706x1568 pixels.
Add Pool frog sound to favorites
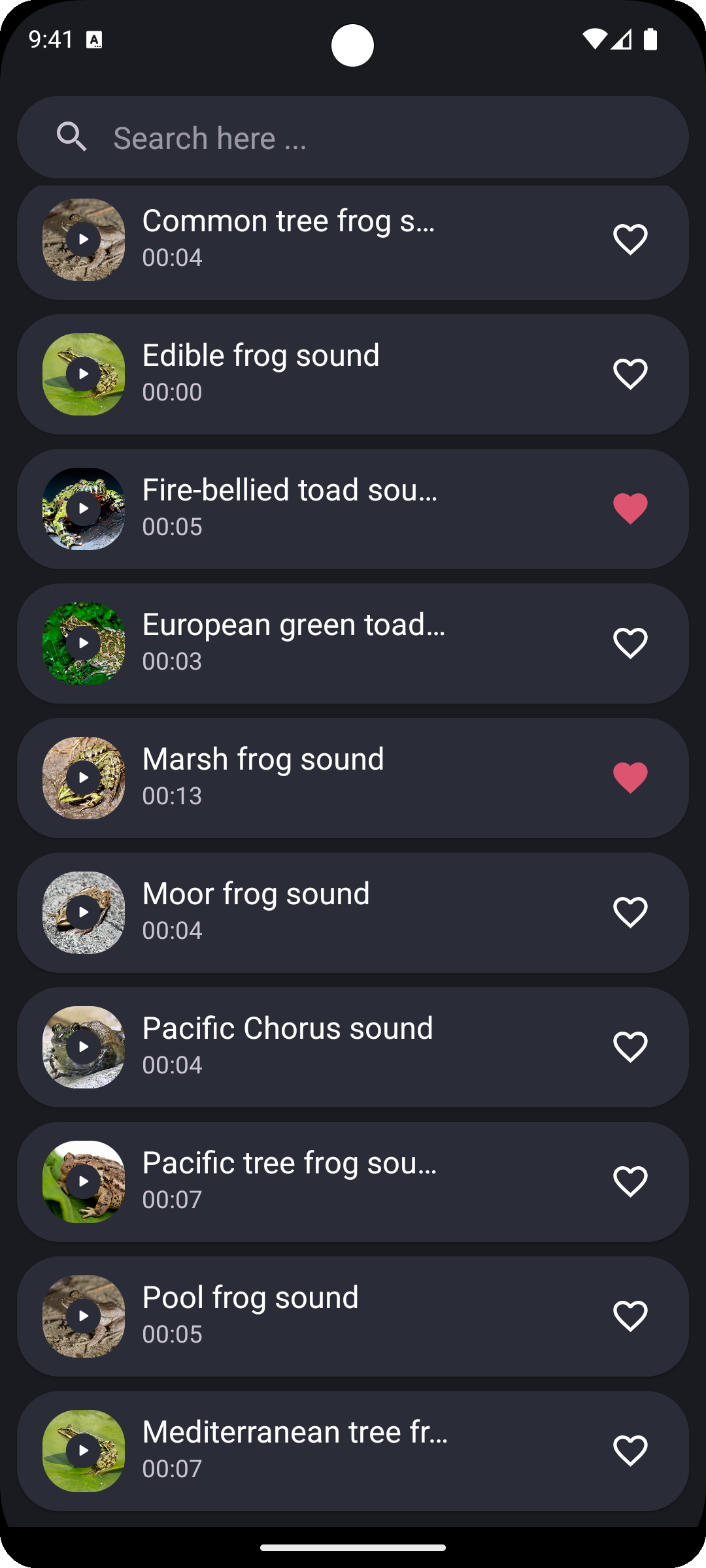click(630, 1316)
